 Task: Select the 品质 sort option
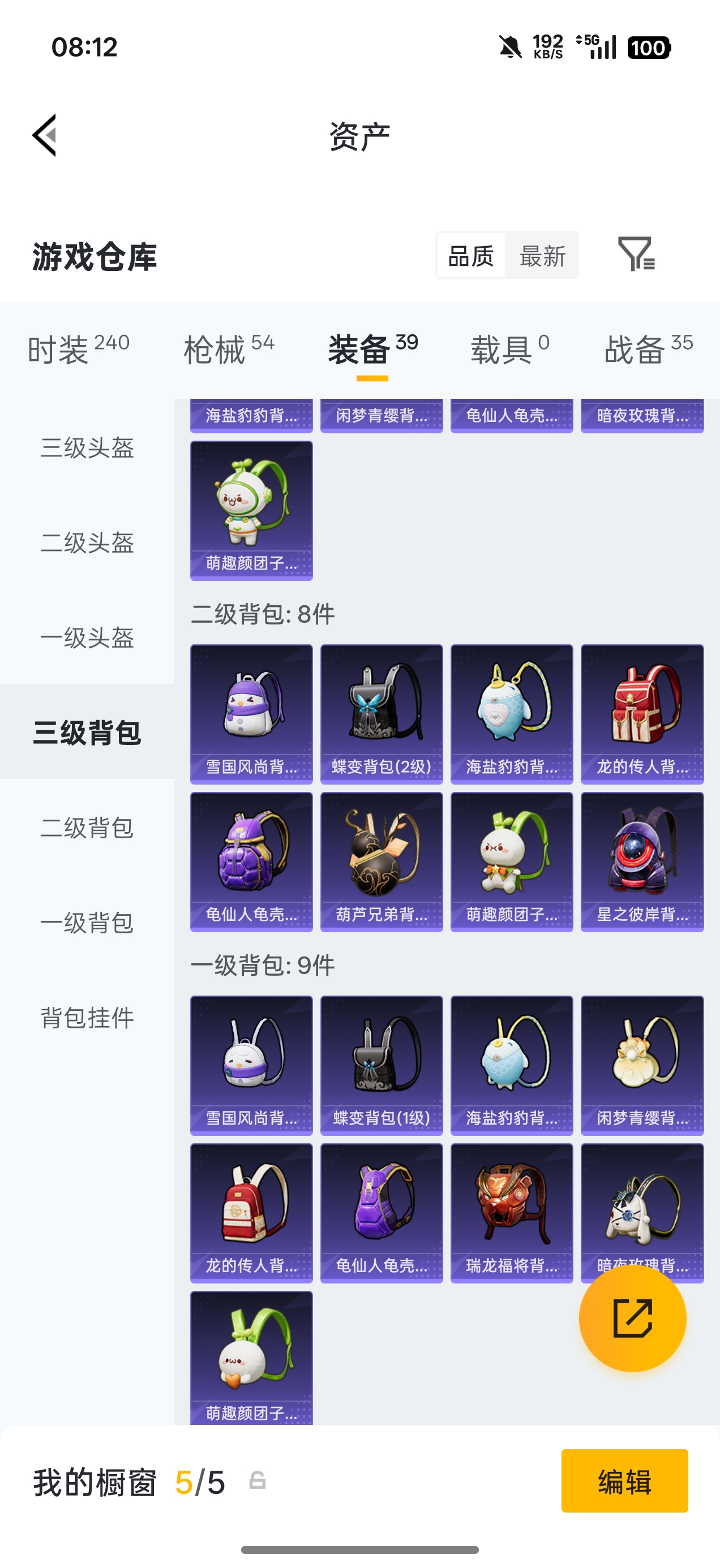click(470, 256)
